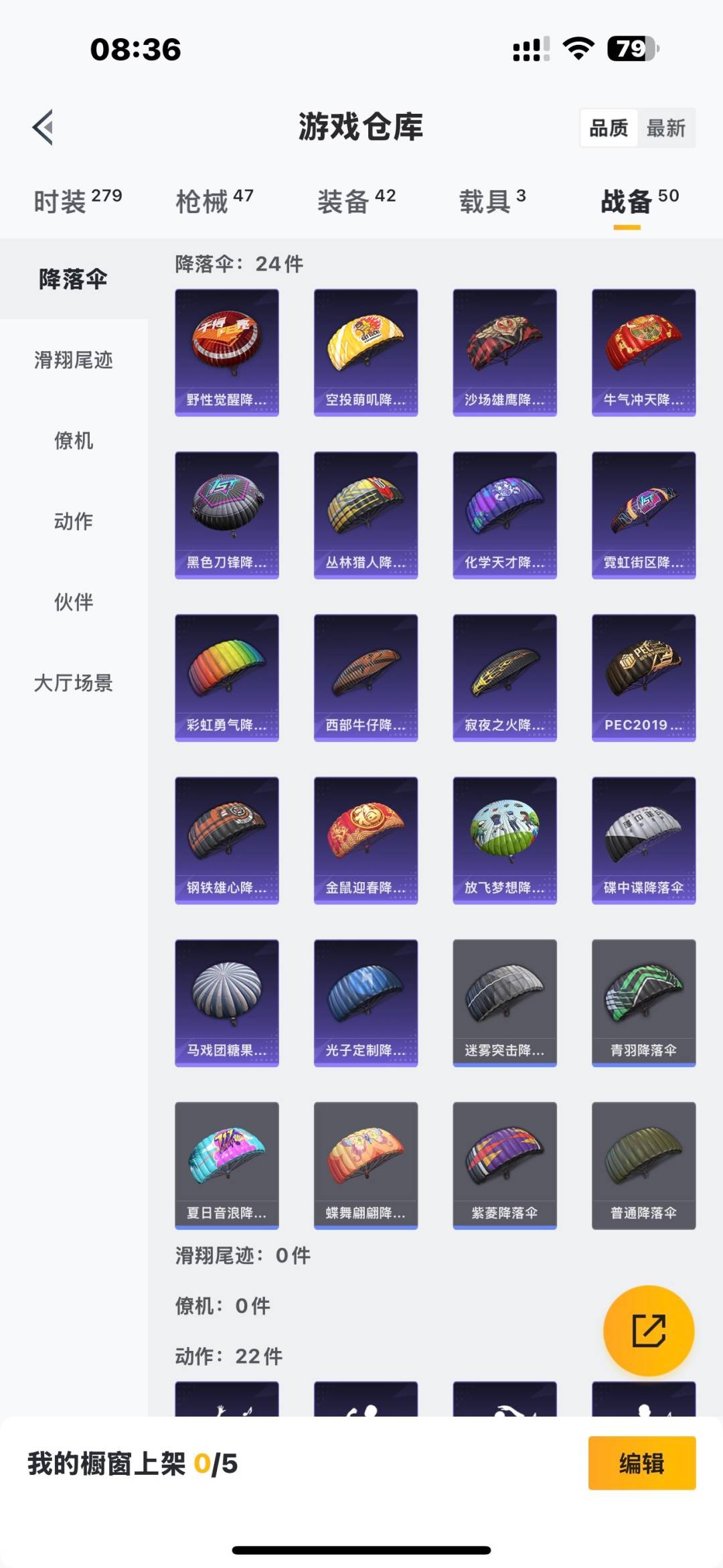Viewport: 723px width, 1568px height.
Task: View the 彩虹勇气 parachute item
Action: 227,677
